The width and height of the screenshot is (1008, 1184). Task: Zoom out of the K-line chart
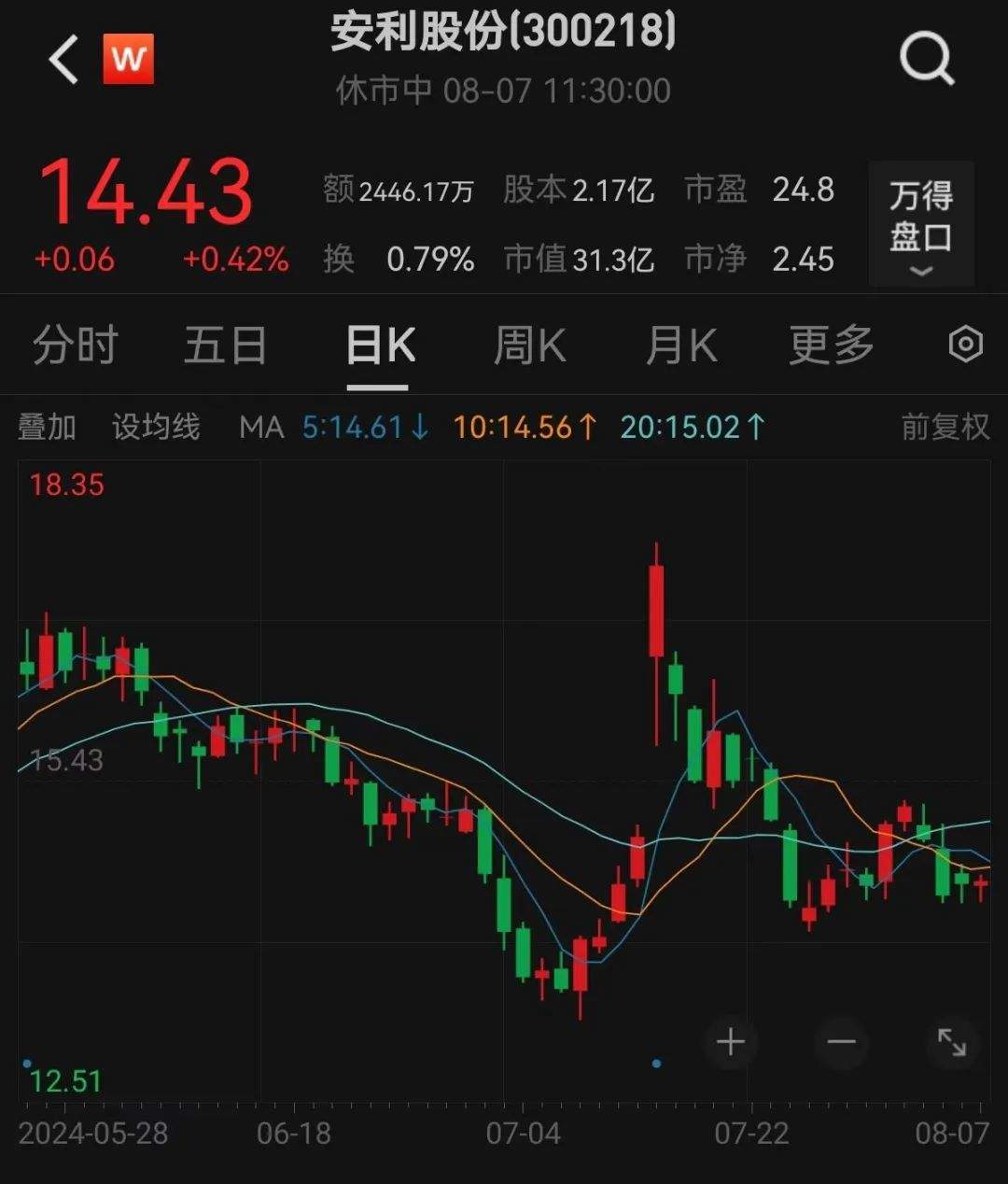(x=841, y=1043)
